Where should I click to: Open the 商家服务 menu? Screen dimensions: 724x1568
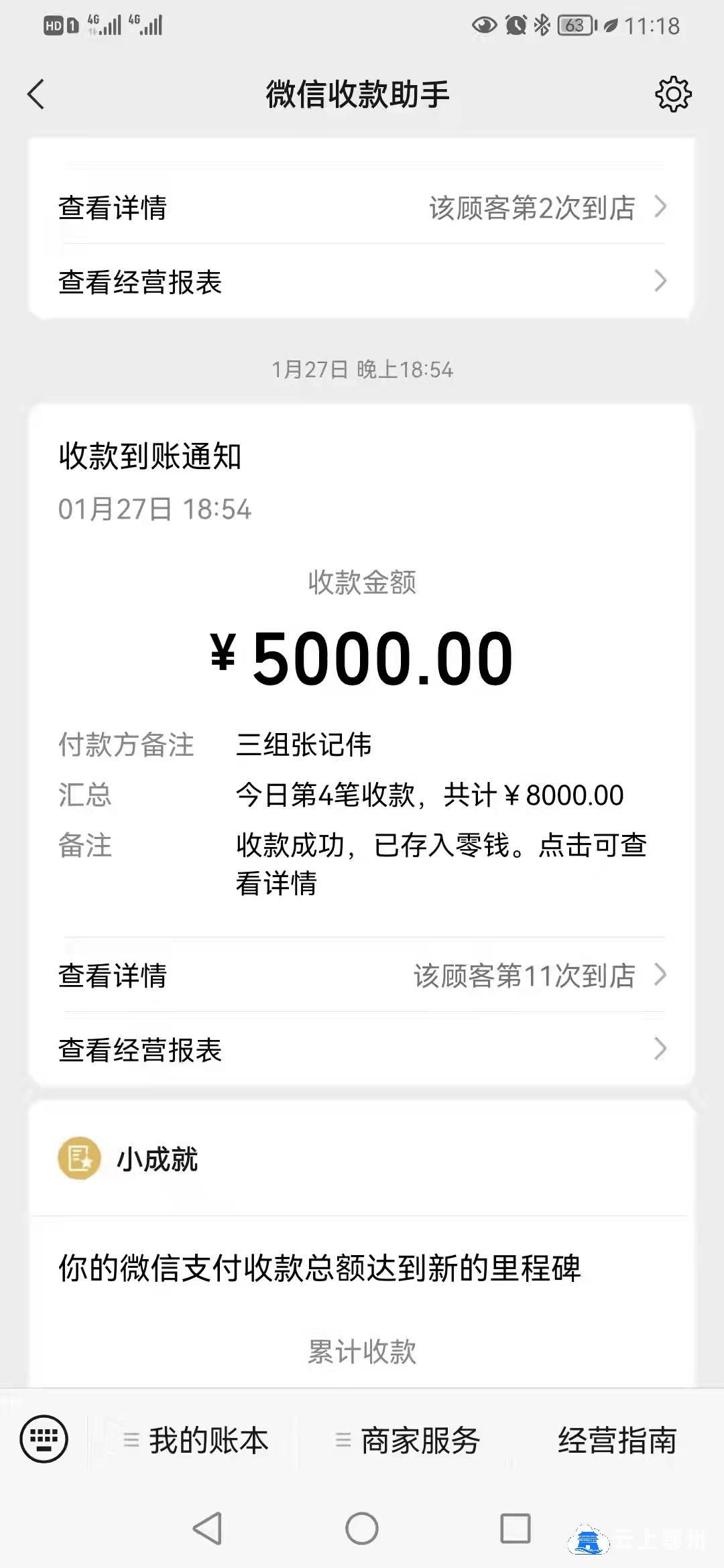pyautogui.click(x=408, y=1440)
